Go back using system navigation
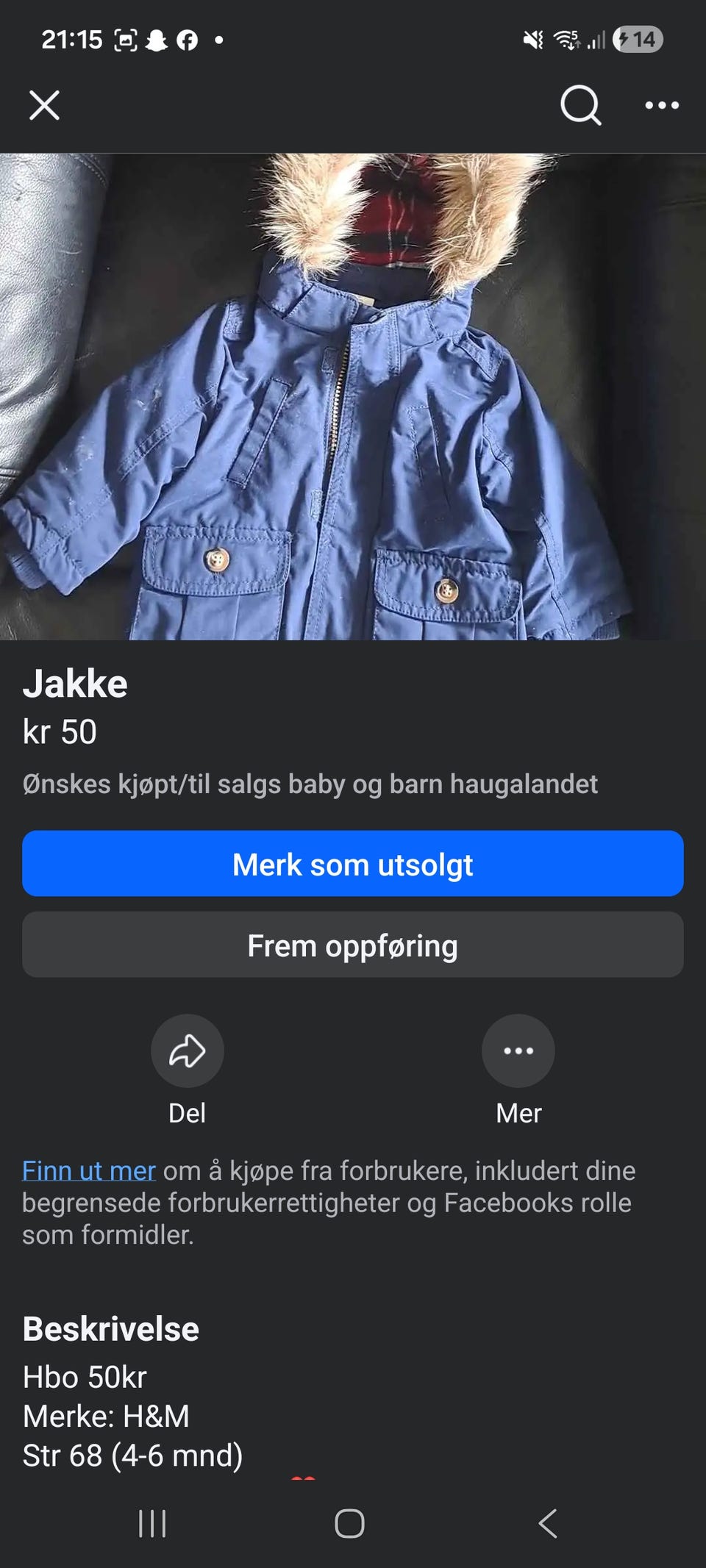Image resolution: width=706 pixels, height=1568 pixels. (x=548, y=1523)
